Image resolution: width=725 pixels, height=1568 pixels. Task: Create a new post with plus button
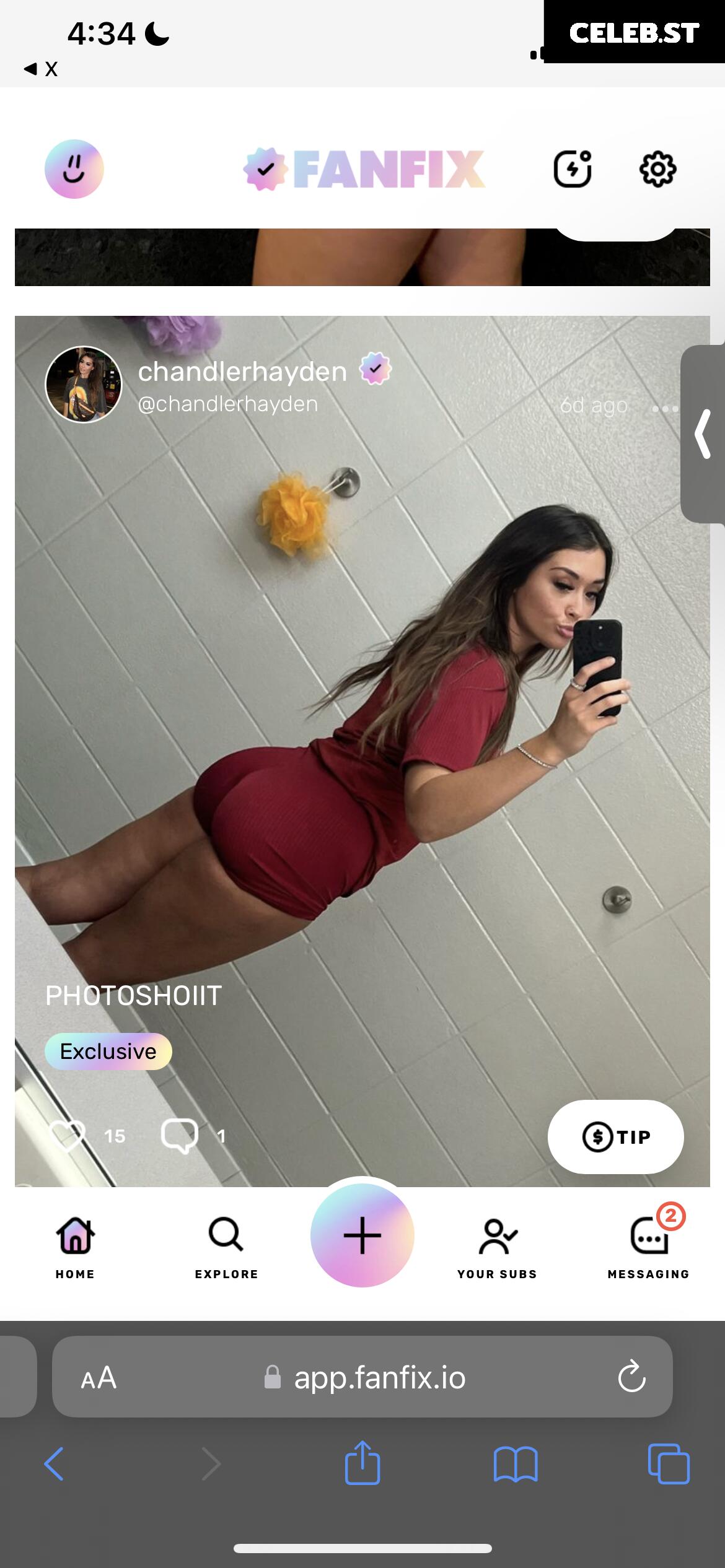coord(362,1235)
